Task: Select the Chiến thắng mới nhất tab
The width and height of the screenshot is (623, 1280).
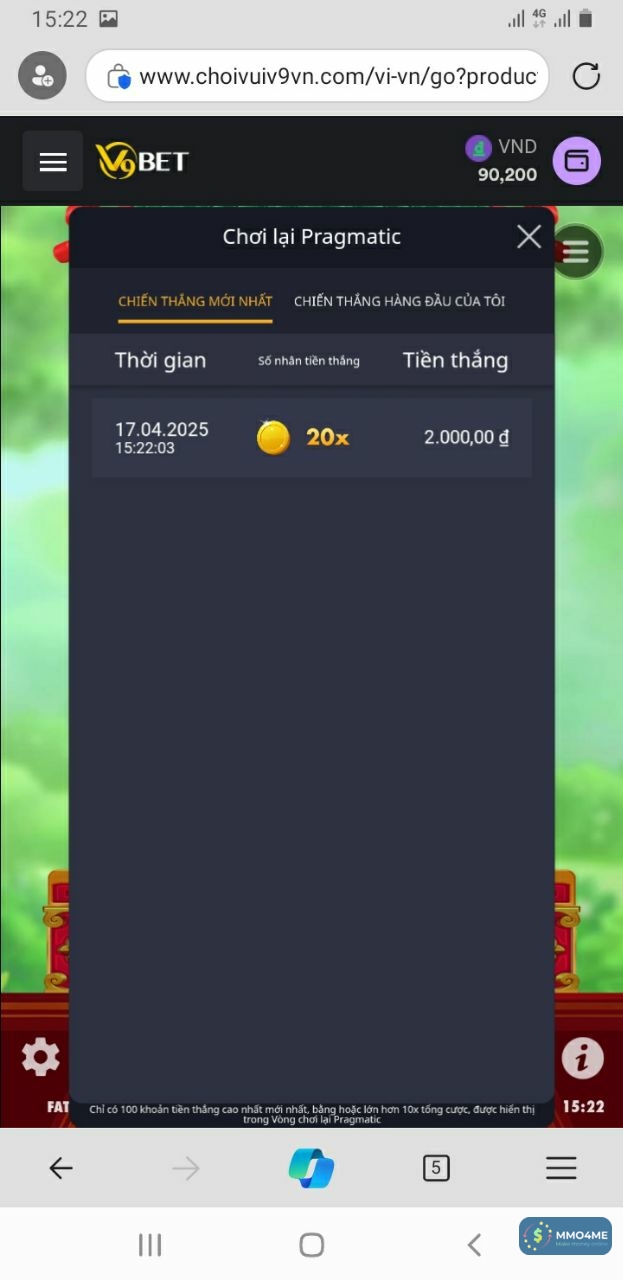Action: pyautogui.click(x=195, y=301)
